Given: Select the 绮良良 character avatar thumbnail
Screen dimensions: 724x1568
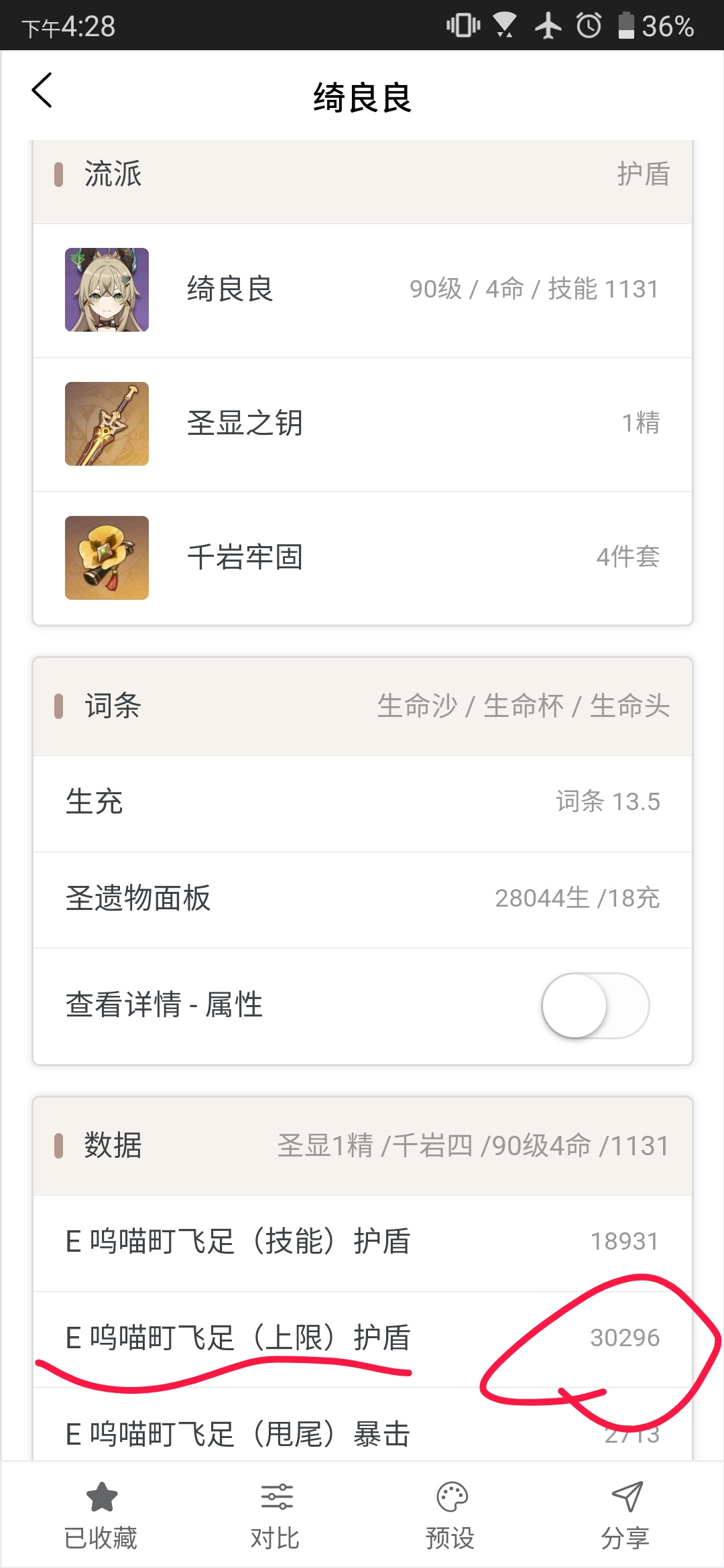Looking at the screenshot, I should pos(107,291).
